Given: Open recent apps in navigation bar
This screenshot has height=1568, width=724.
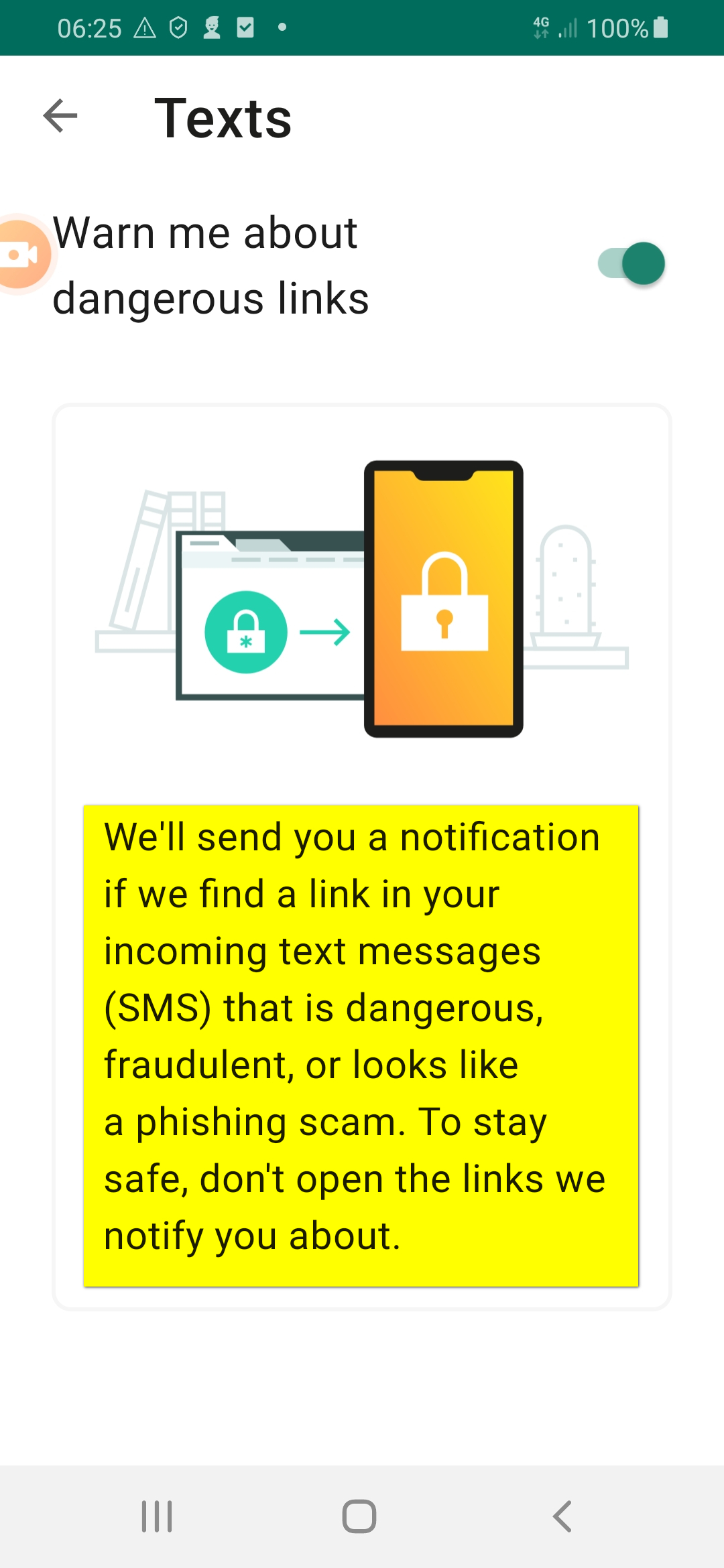Looking at the screenshot, I should (157, 1516).
